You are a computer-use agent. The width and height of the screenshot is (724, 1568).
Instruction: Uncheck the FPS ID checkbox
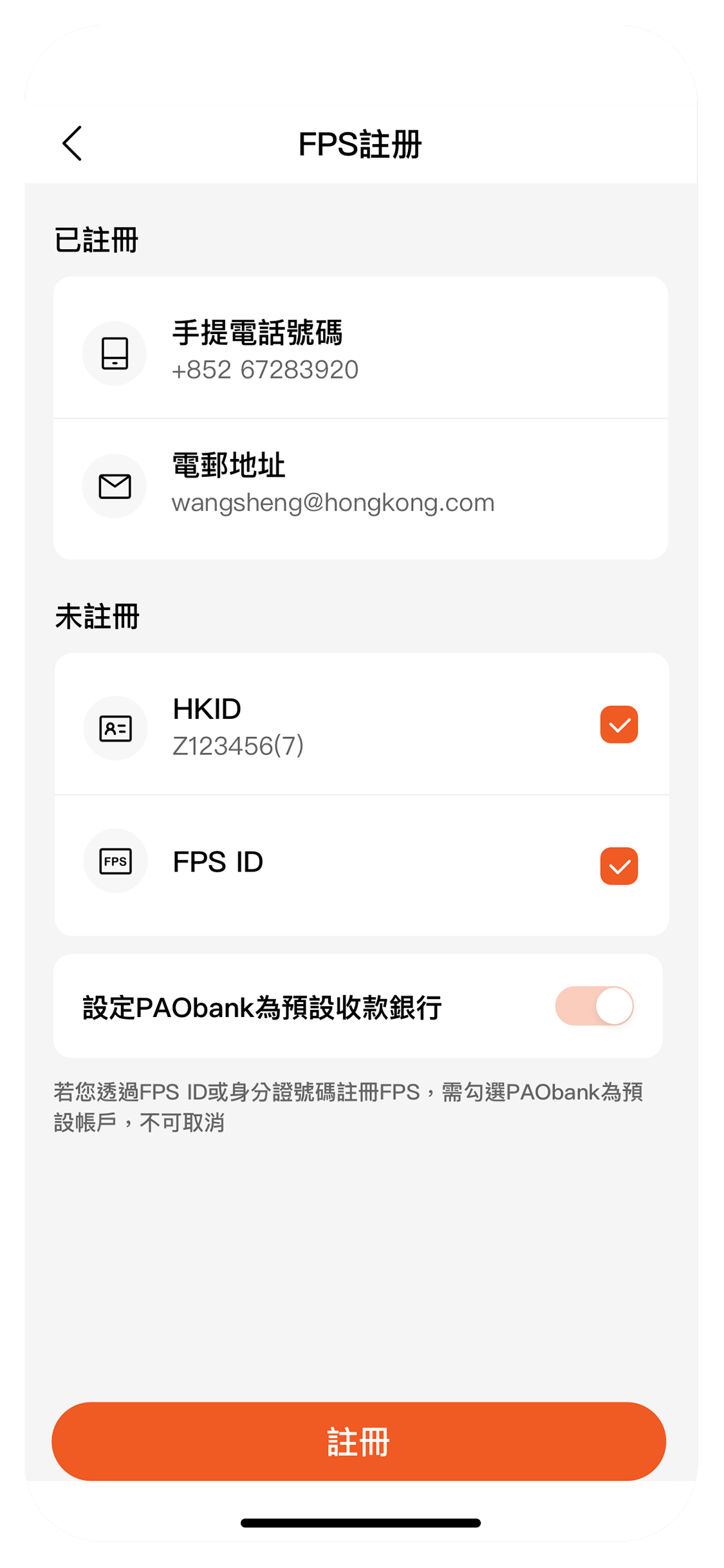[618, 866]
